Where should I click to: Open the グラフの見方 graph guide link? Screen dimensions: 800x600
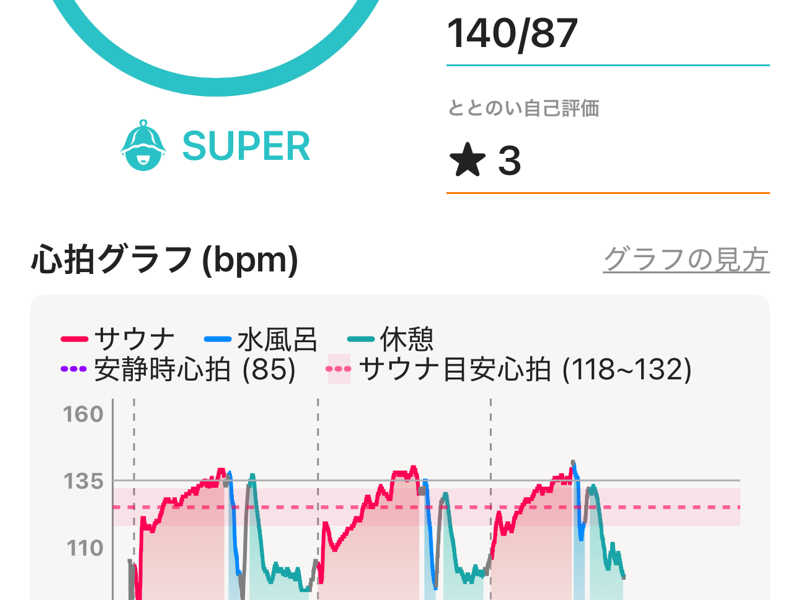point(686,260)
